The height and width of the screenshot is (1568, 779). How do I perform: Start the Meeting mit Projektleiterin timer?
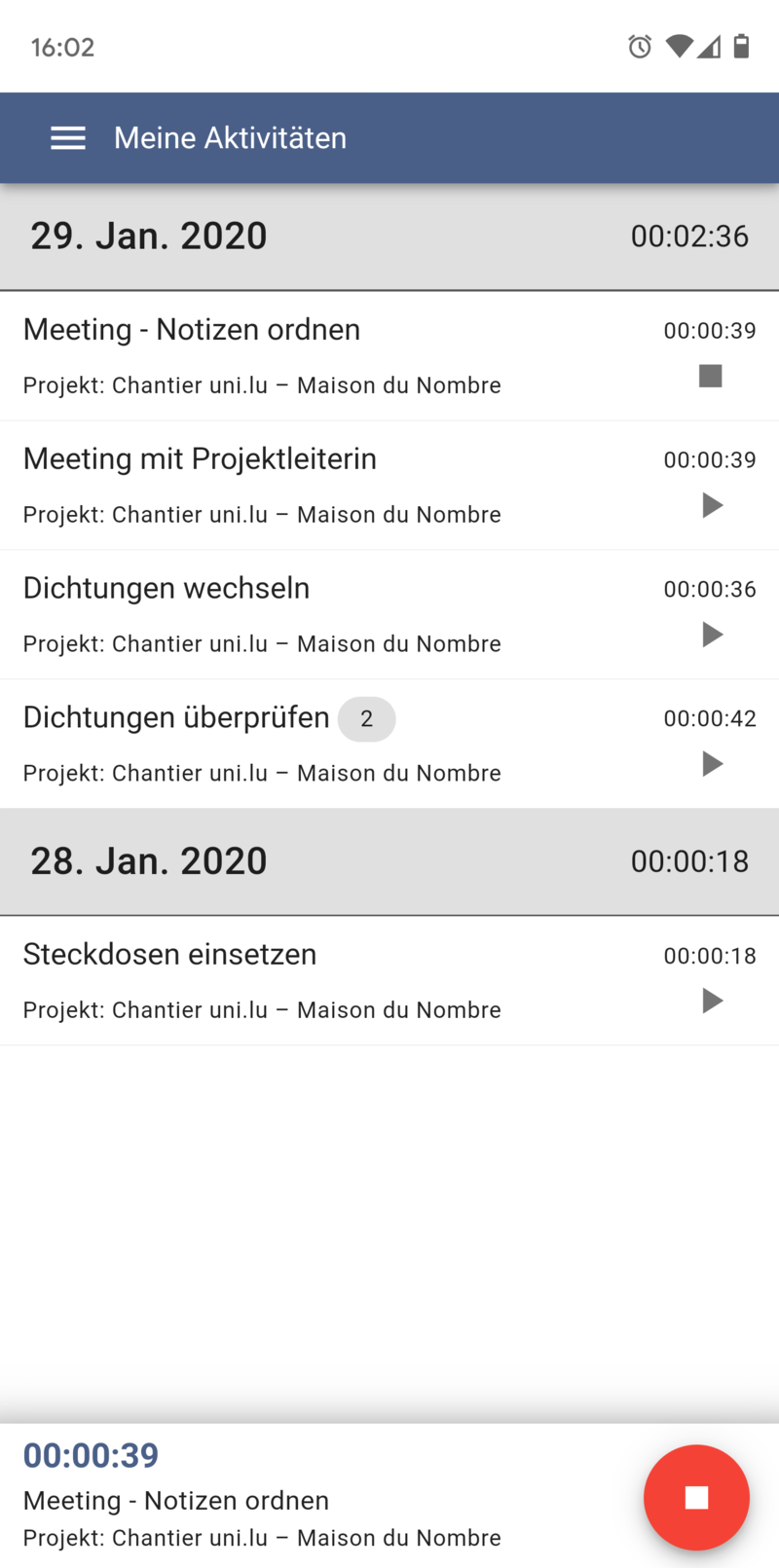pyautogui.click(x=712, y=505)
